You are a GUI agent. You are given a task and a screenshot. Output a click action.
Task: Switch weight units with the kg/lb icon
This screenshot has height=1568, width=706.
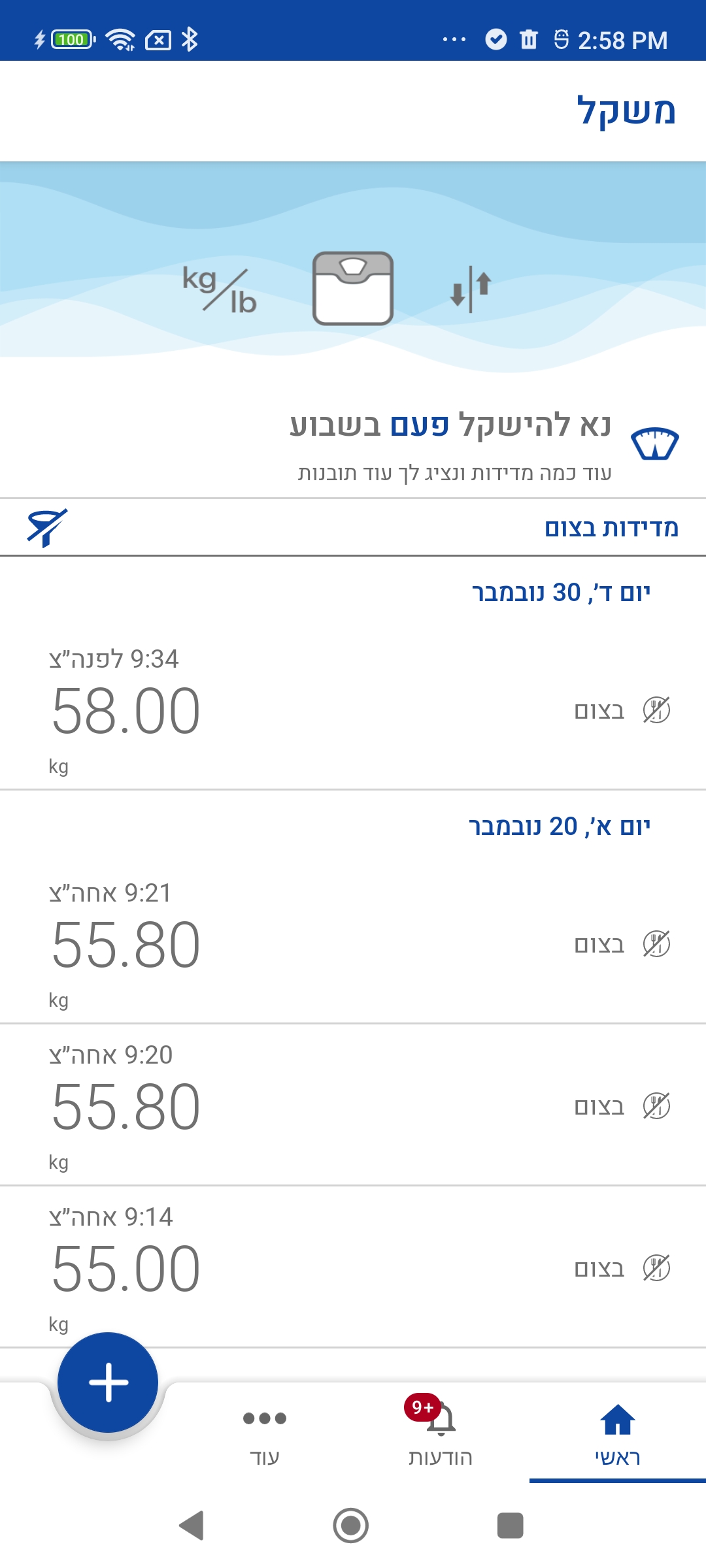click(x=220, y=289)
